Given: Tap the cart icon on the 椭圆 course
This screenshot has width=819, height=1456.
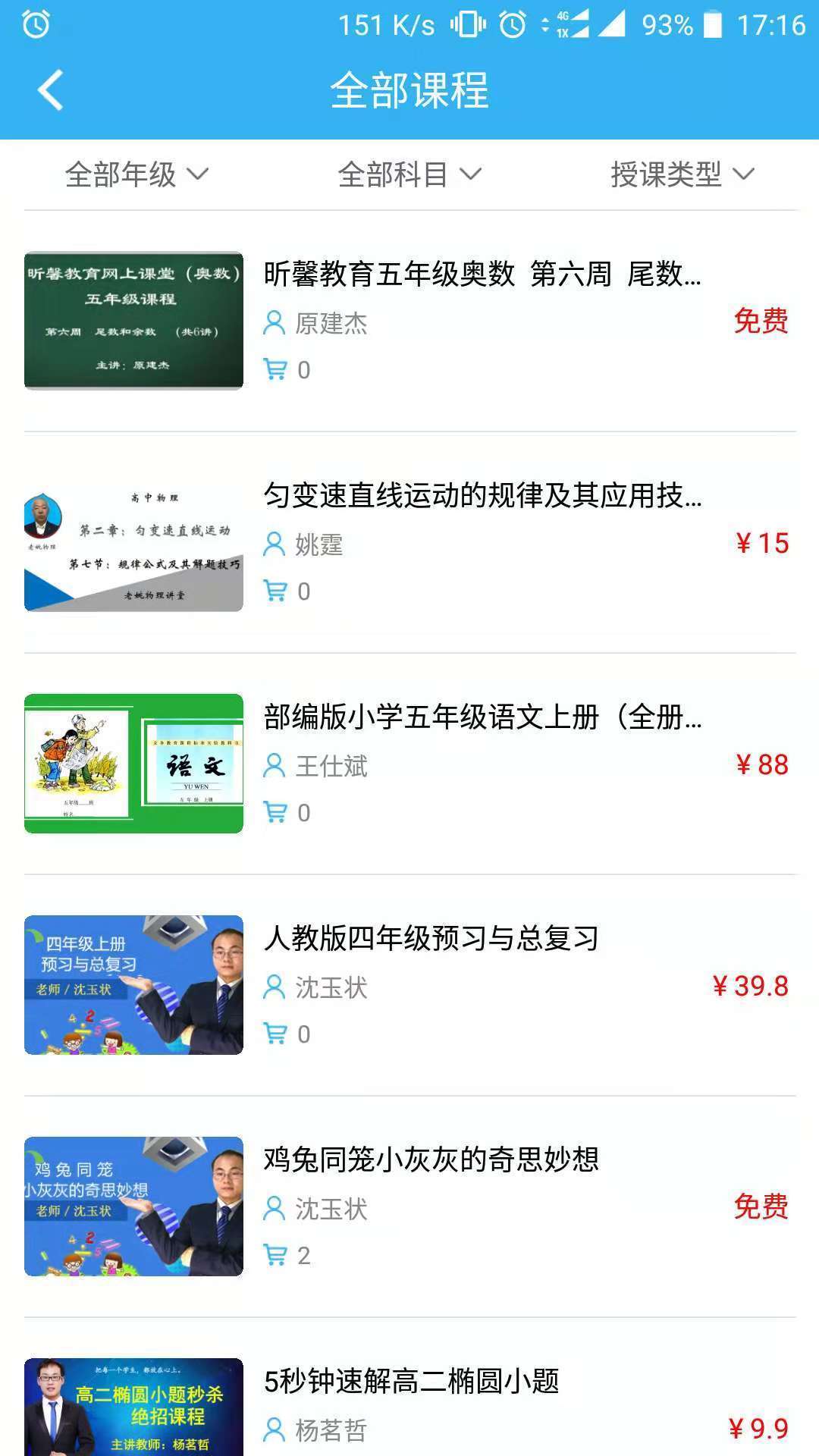Looking at the screenshot, I should [x=275, y=1450].
